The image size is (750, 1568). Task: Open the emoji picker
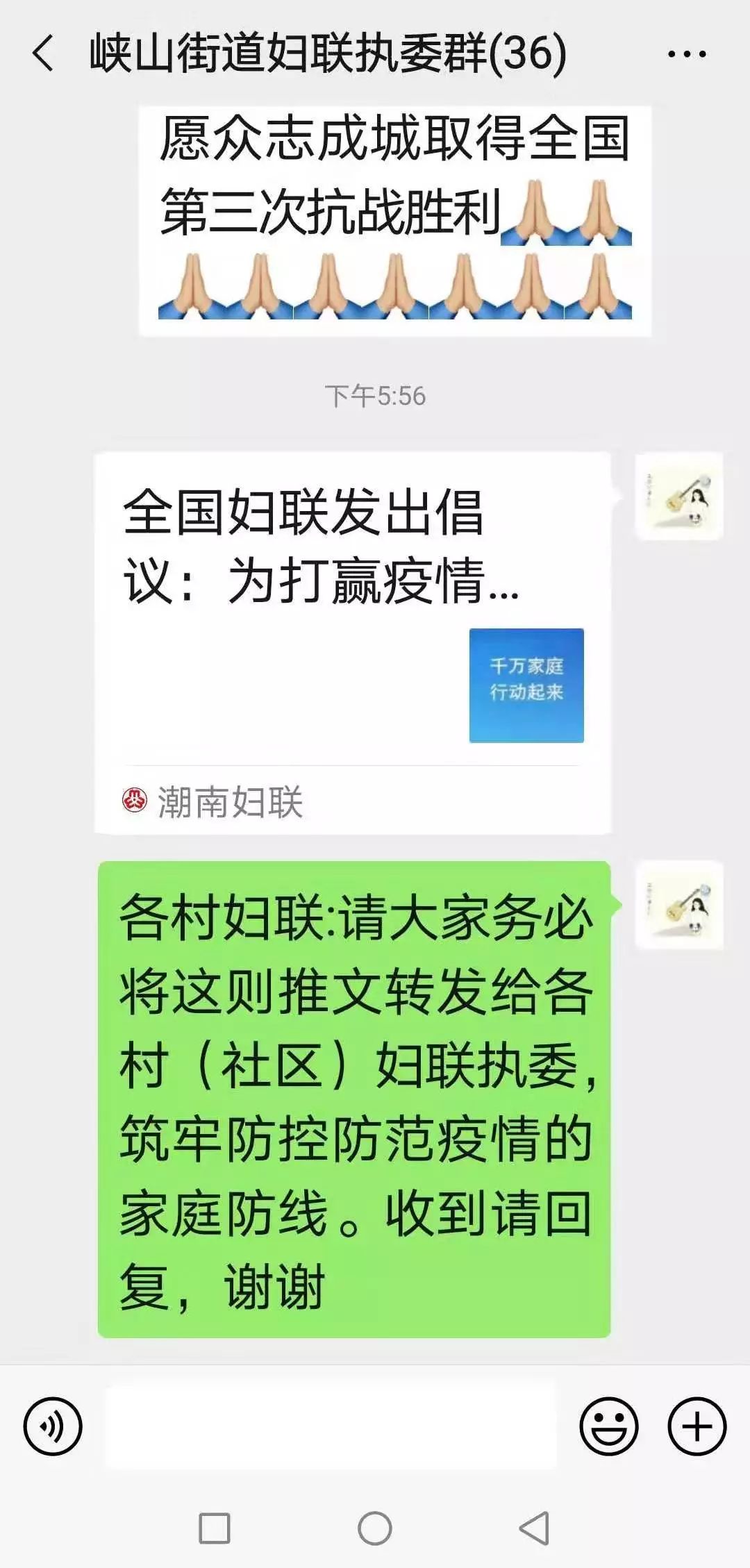click(x=608, y=1426)
